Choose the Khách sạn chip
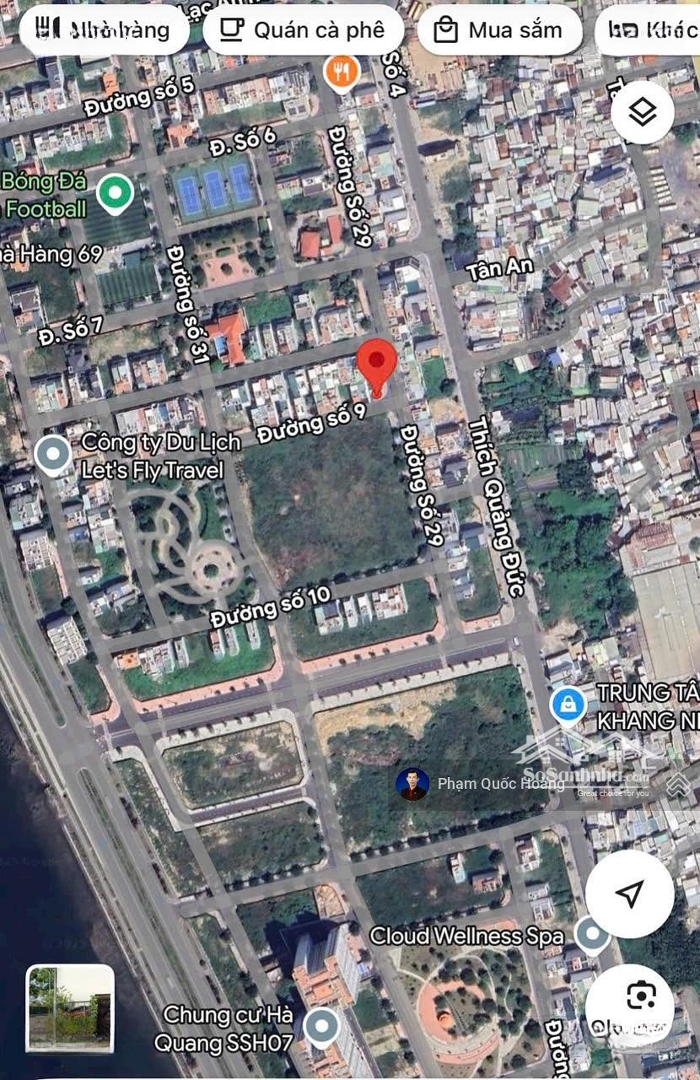The width and height of the screenshot is (700, 1080). tap(650, 30)
